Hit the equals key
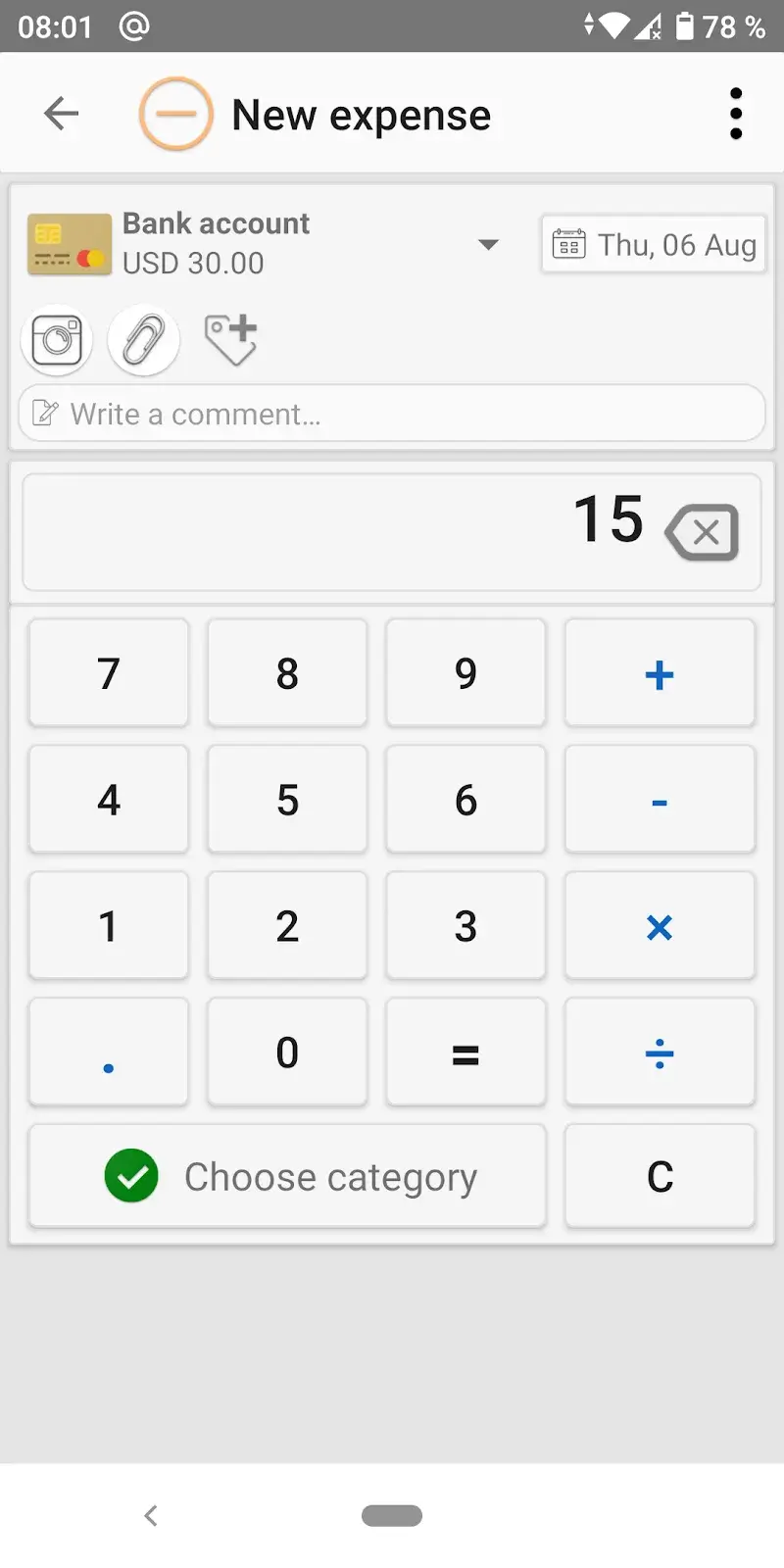 tap(465, 1053)
